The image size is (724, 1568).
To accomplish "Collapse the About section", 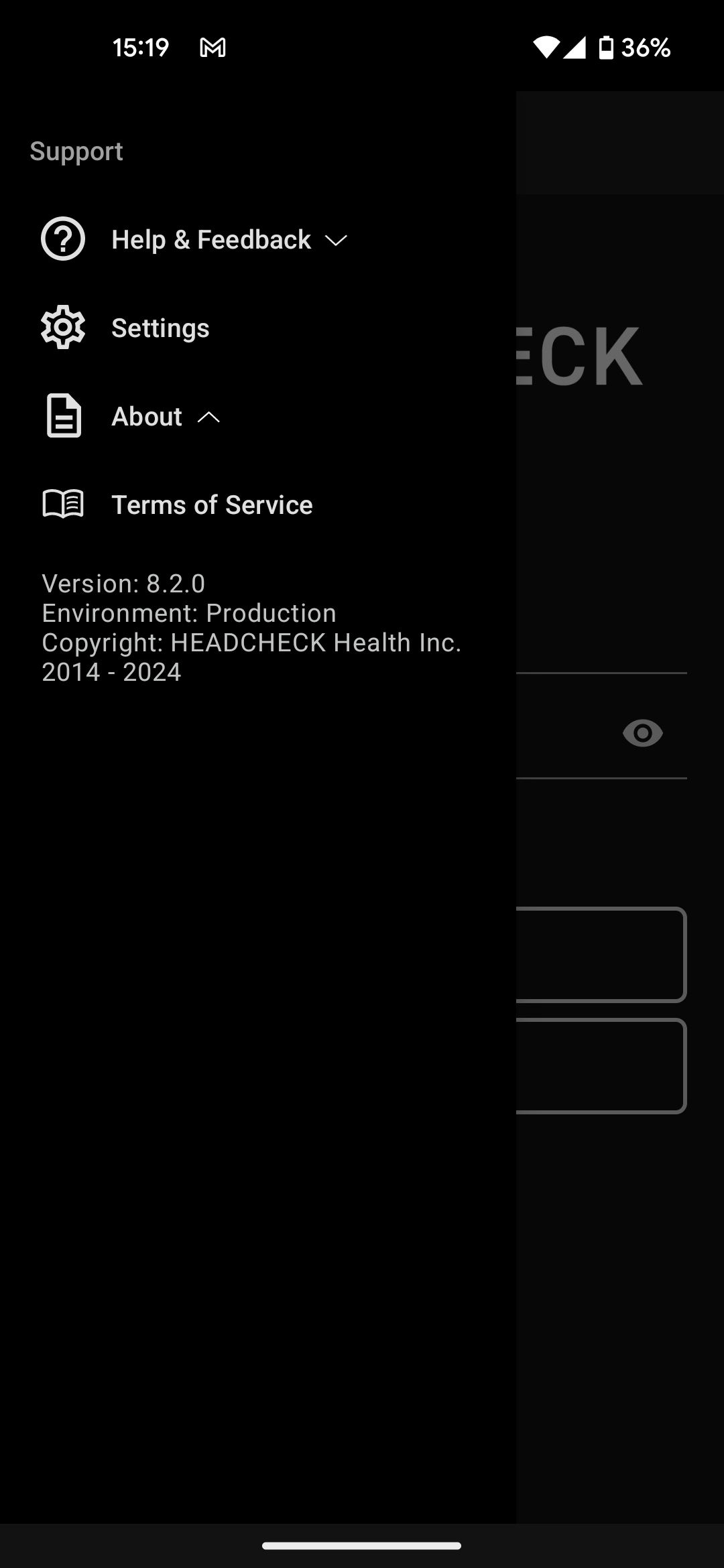I will (x=258, y=417).
